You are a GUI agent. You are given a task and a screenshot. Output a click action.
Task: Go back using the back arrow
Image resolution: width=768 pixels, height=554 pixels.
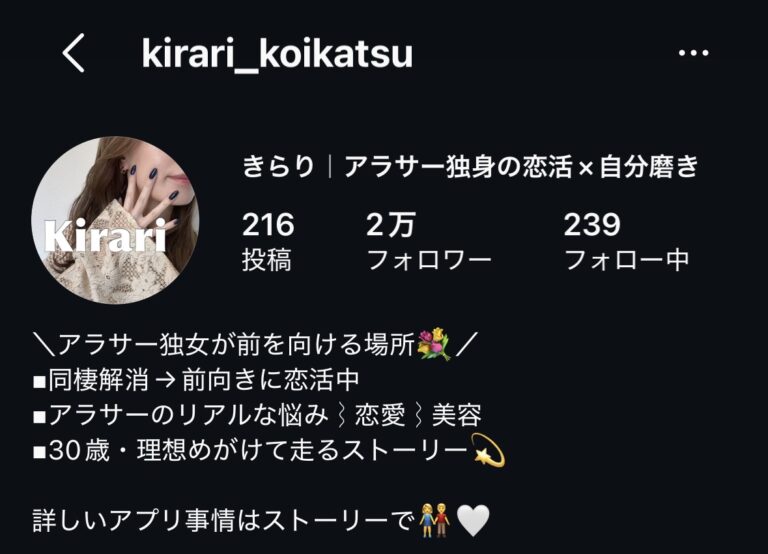pyautogui.click(x=74, y=53)
